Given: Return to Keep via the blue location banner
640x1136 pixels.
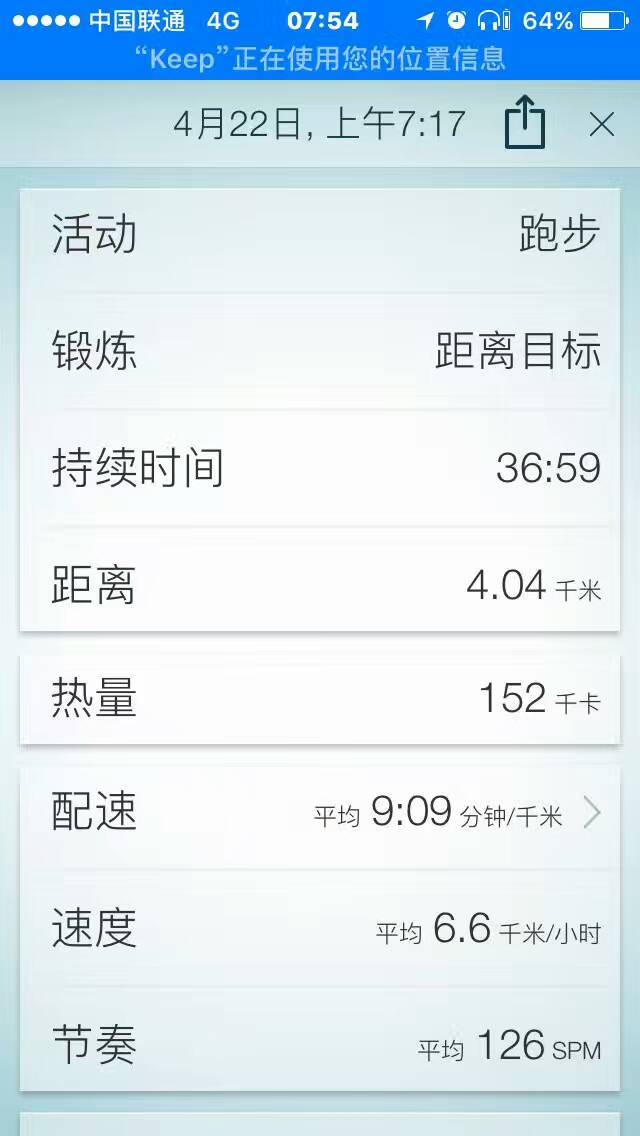Looking at the screenshot, I should 320,58.
